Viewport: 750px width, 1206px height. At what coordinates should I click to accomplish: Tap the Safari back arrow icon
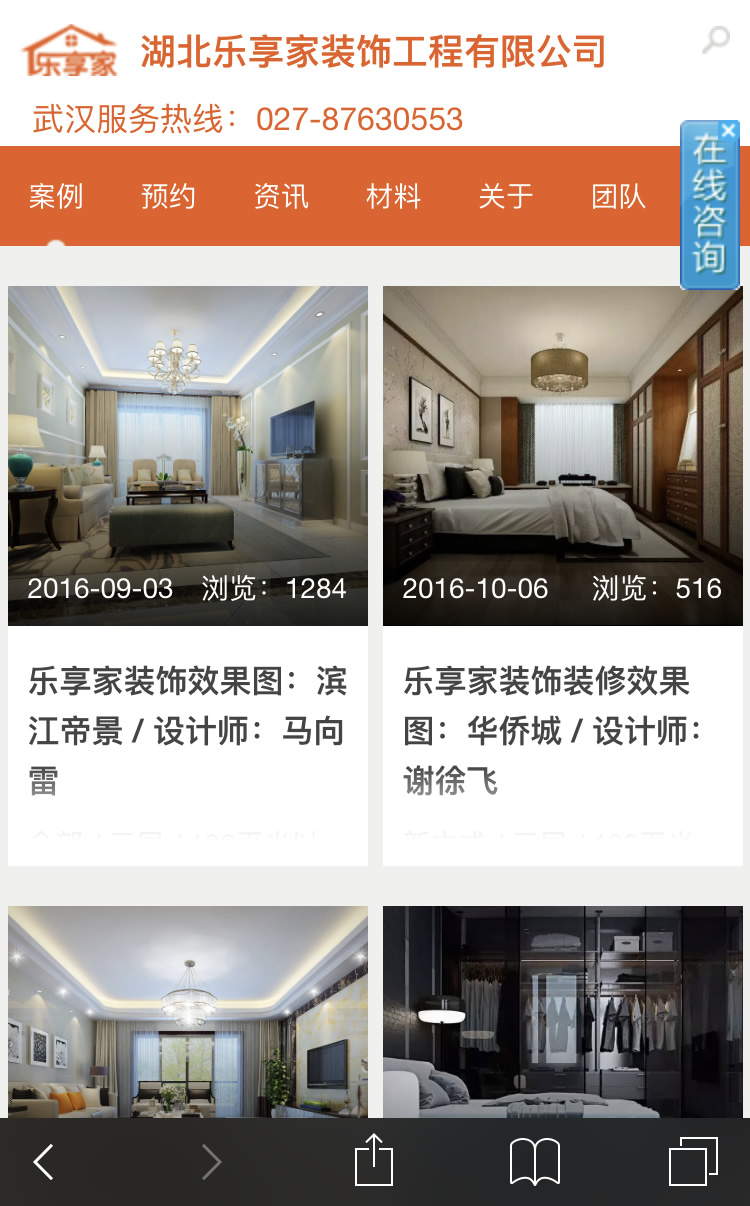42,1162
